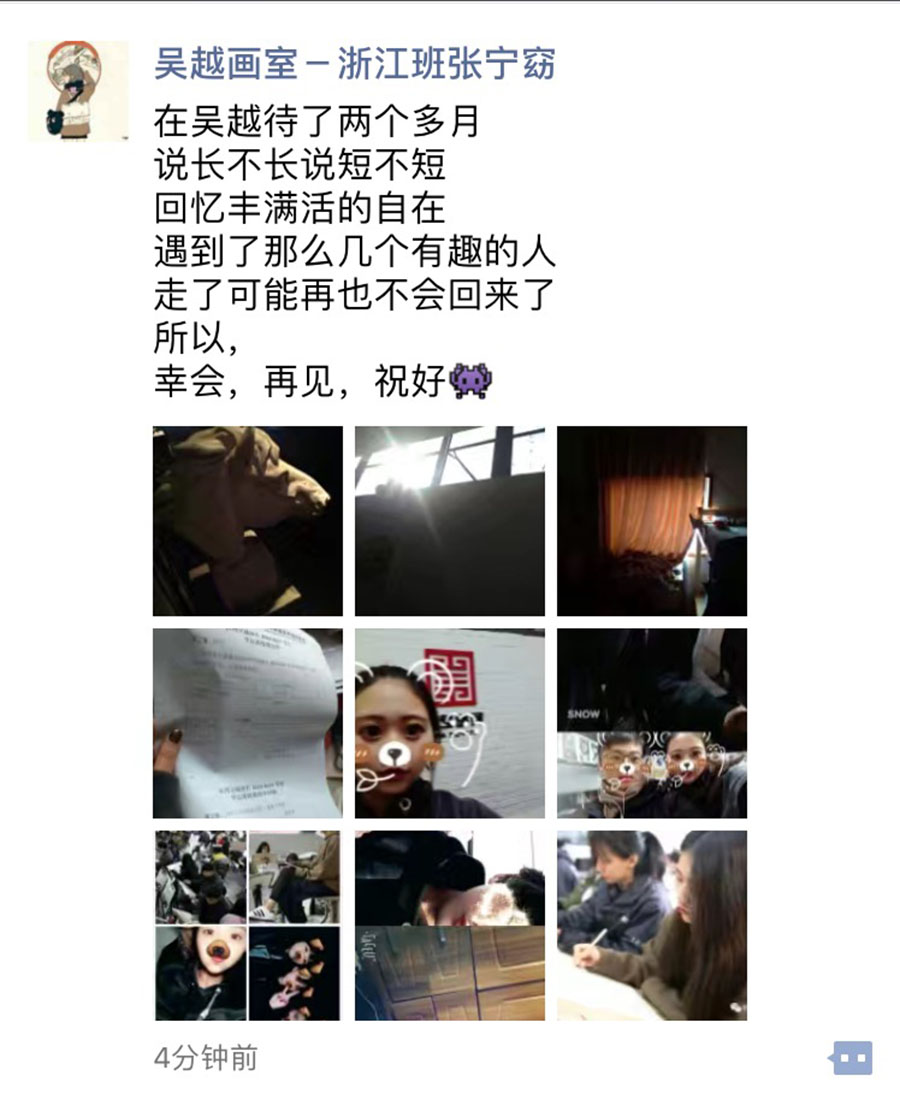Open the photo with wooden floor
The width and height of the screenshot is (900, 1105).
pyautogui.click(x=450, y=925)
